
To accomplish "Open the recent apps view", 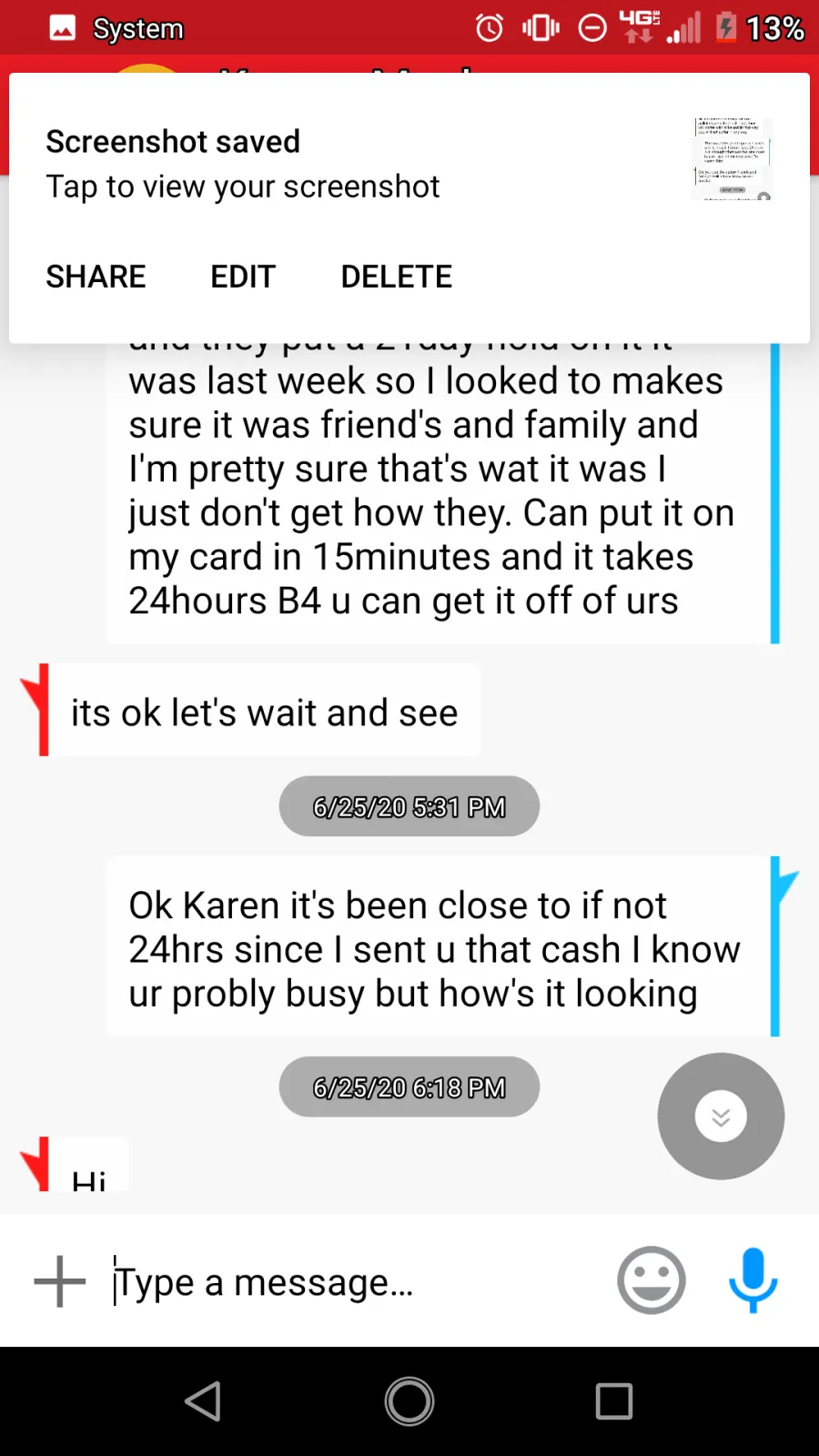I will click(x=614, y=1401).
